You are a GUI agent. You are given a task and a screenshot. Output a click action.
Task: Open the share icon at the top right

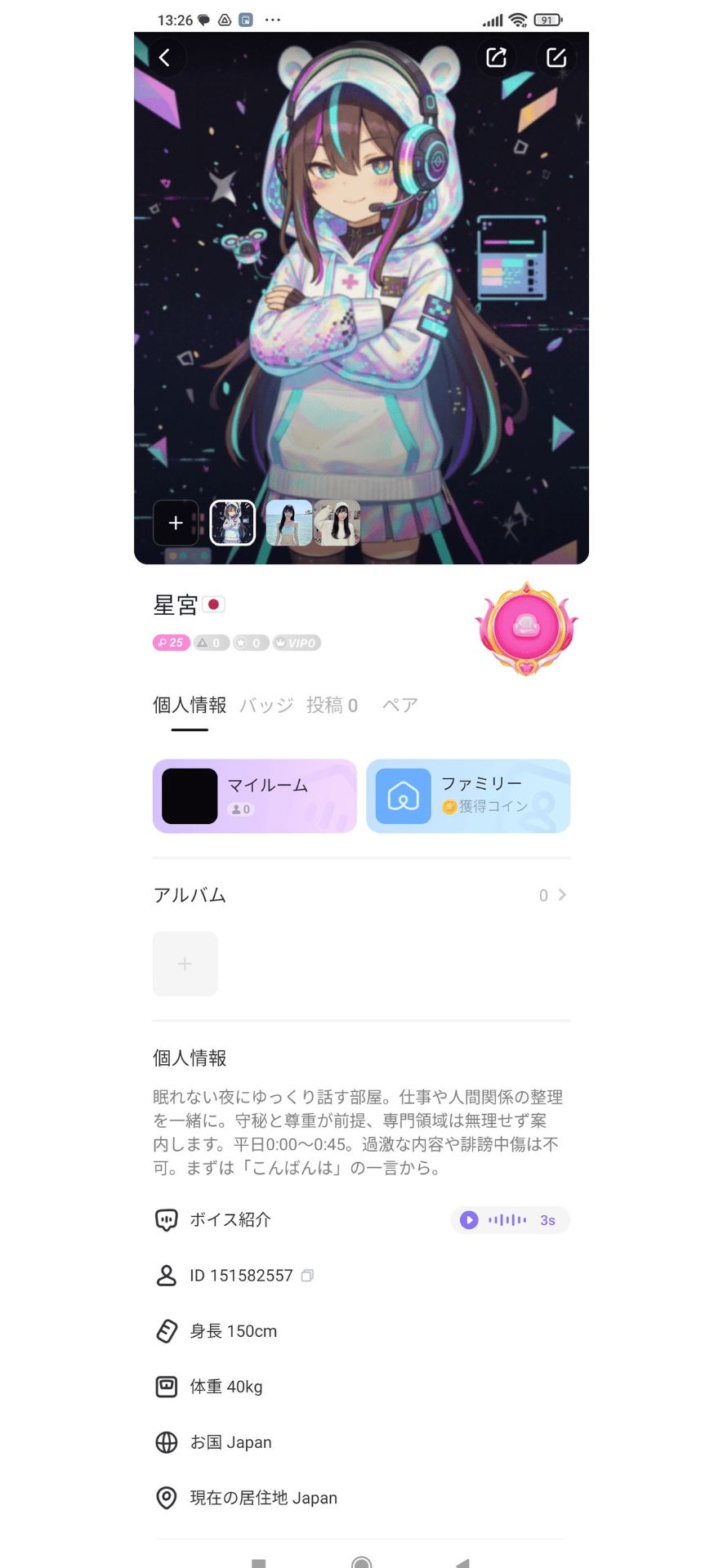495,58
